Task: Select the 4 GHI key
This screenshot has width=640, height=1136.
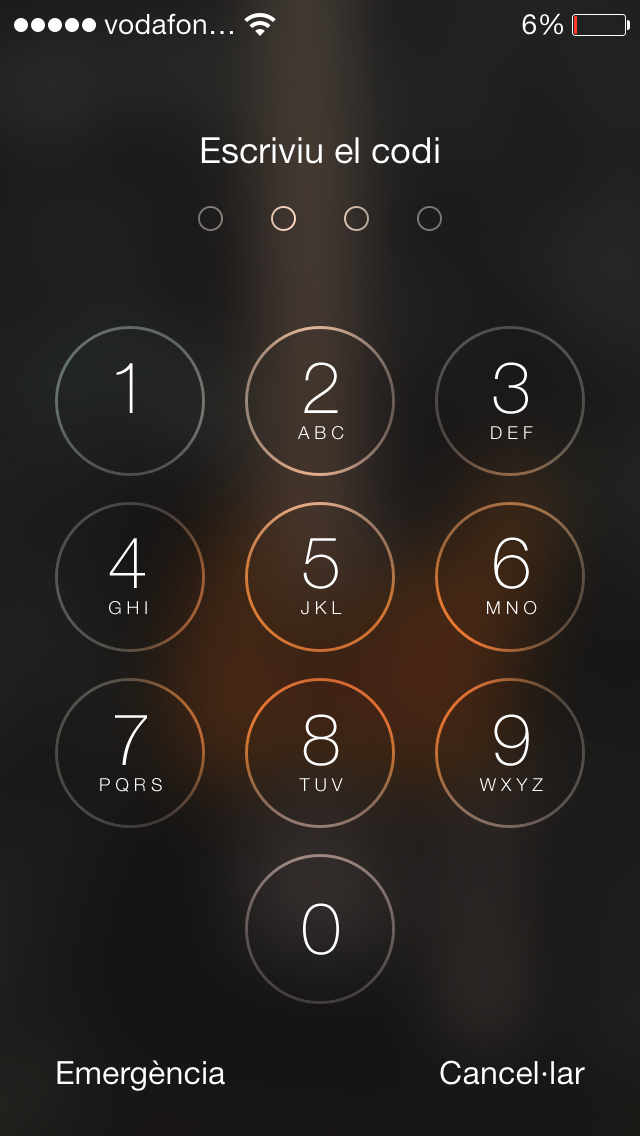Action: (130, 577)
